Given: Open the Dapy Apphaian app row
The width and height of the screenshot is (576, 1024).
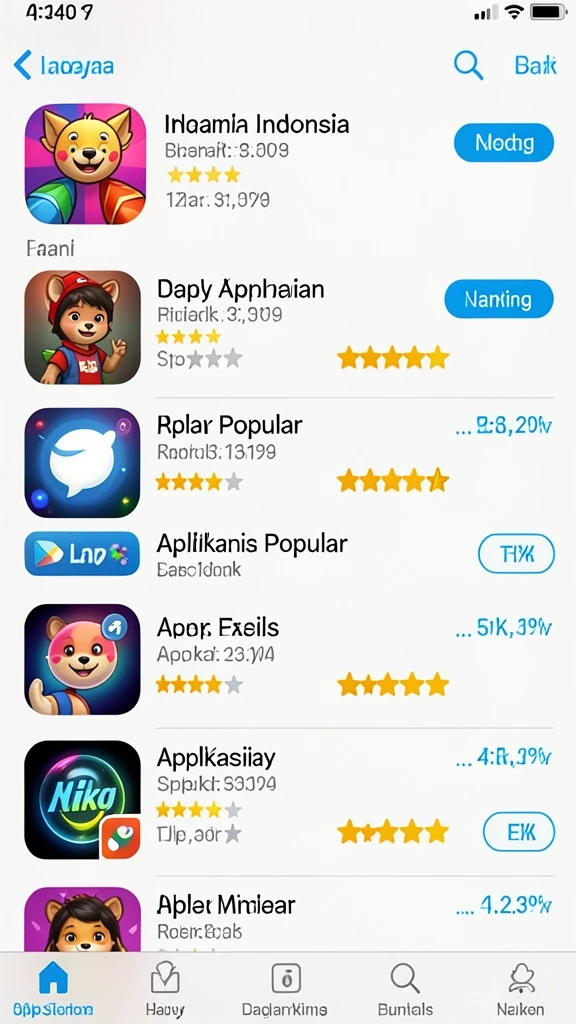Looking at the screenshot, I should pos(288,328).
